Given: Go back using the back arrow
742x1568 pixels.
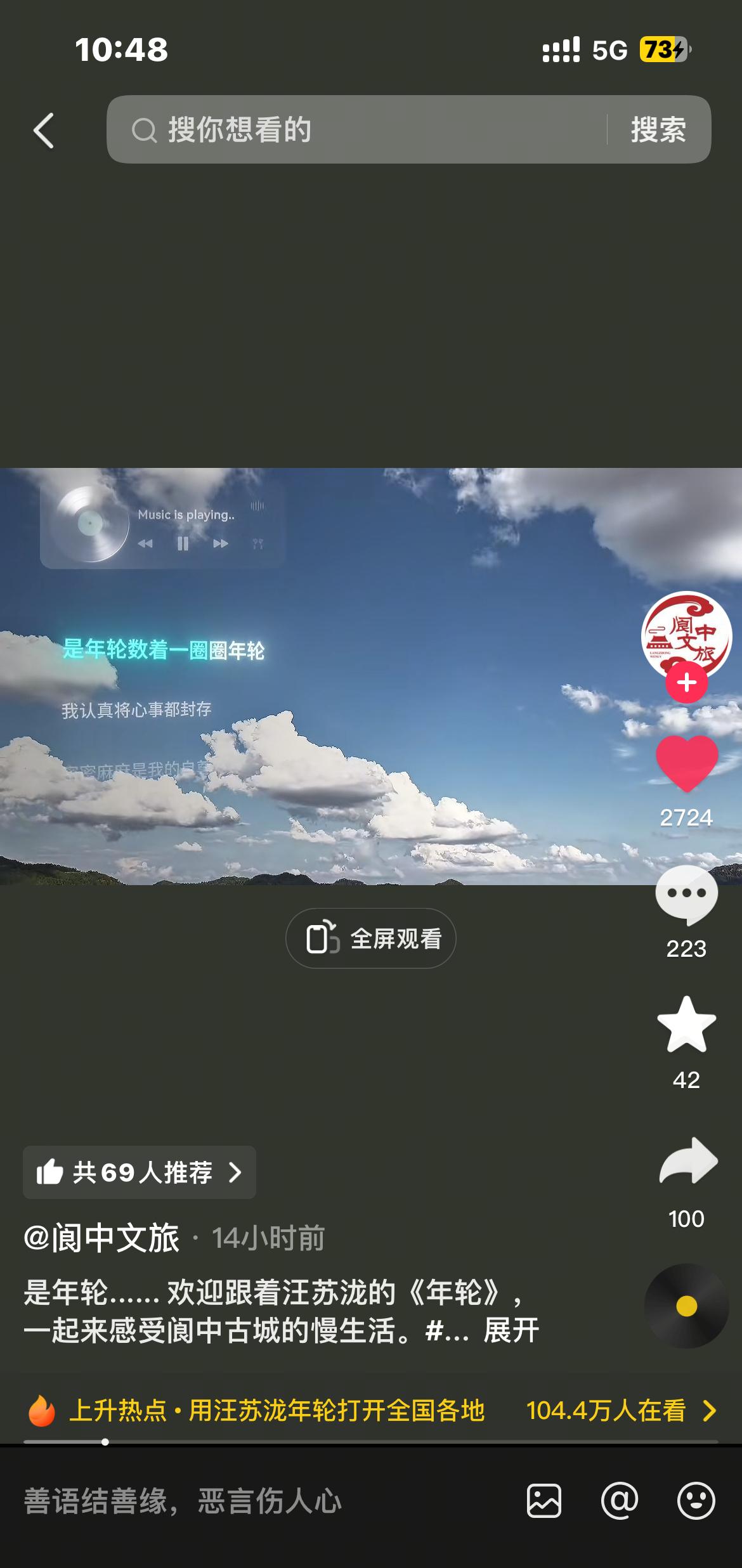Looking at the screenshot, I should tap(43, 131).
